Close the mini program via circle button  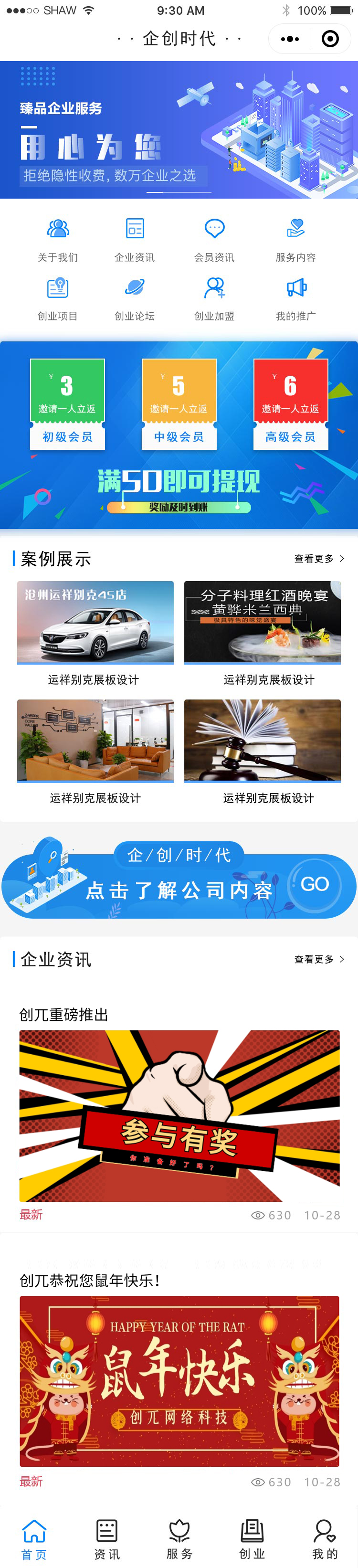[x=330, y=39]
